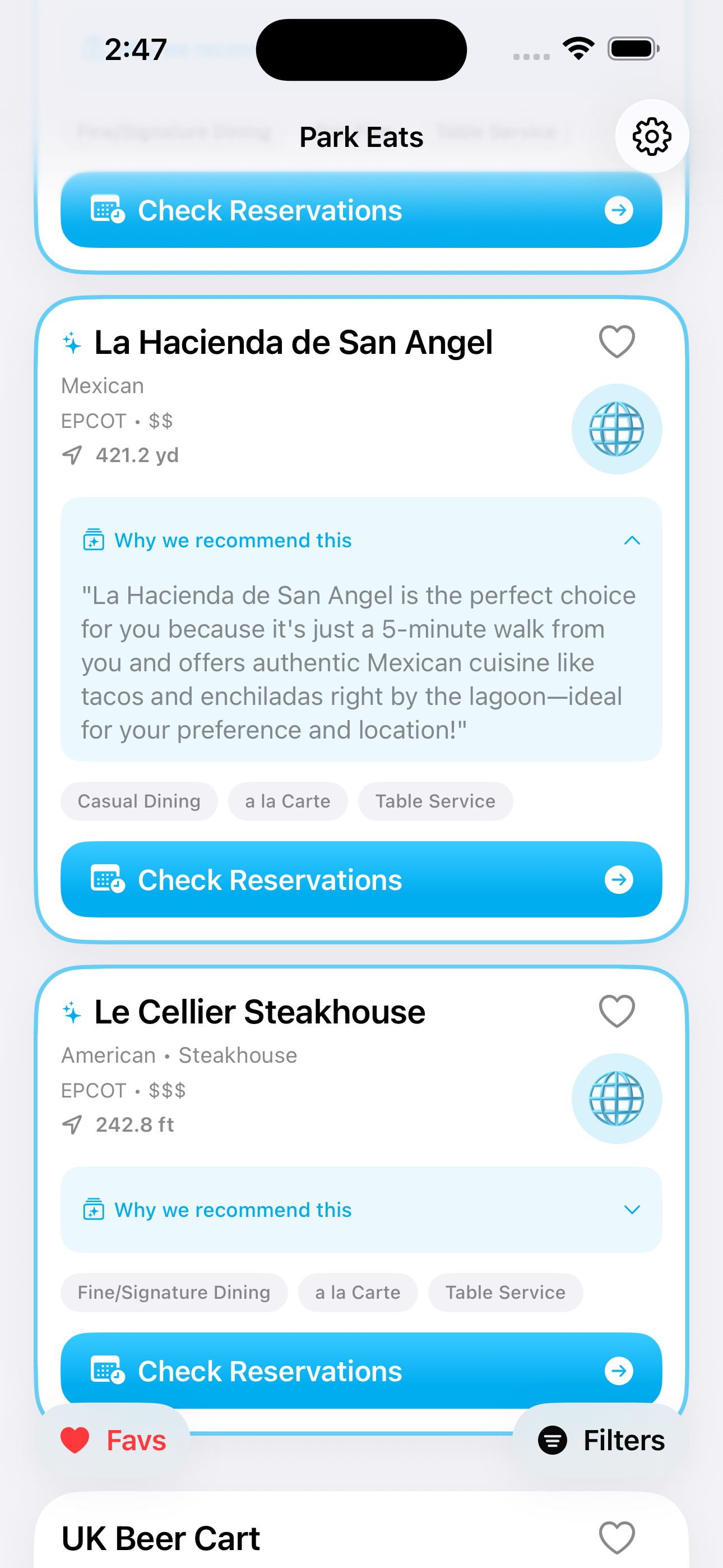Click the globe icon for Le Cellier Steakhouse
The width and height of the screenshot is (723, 1568).
[x=617, y=1097]
